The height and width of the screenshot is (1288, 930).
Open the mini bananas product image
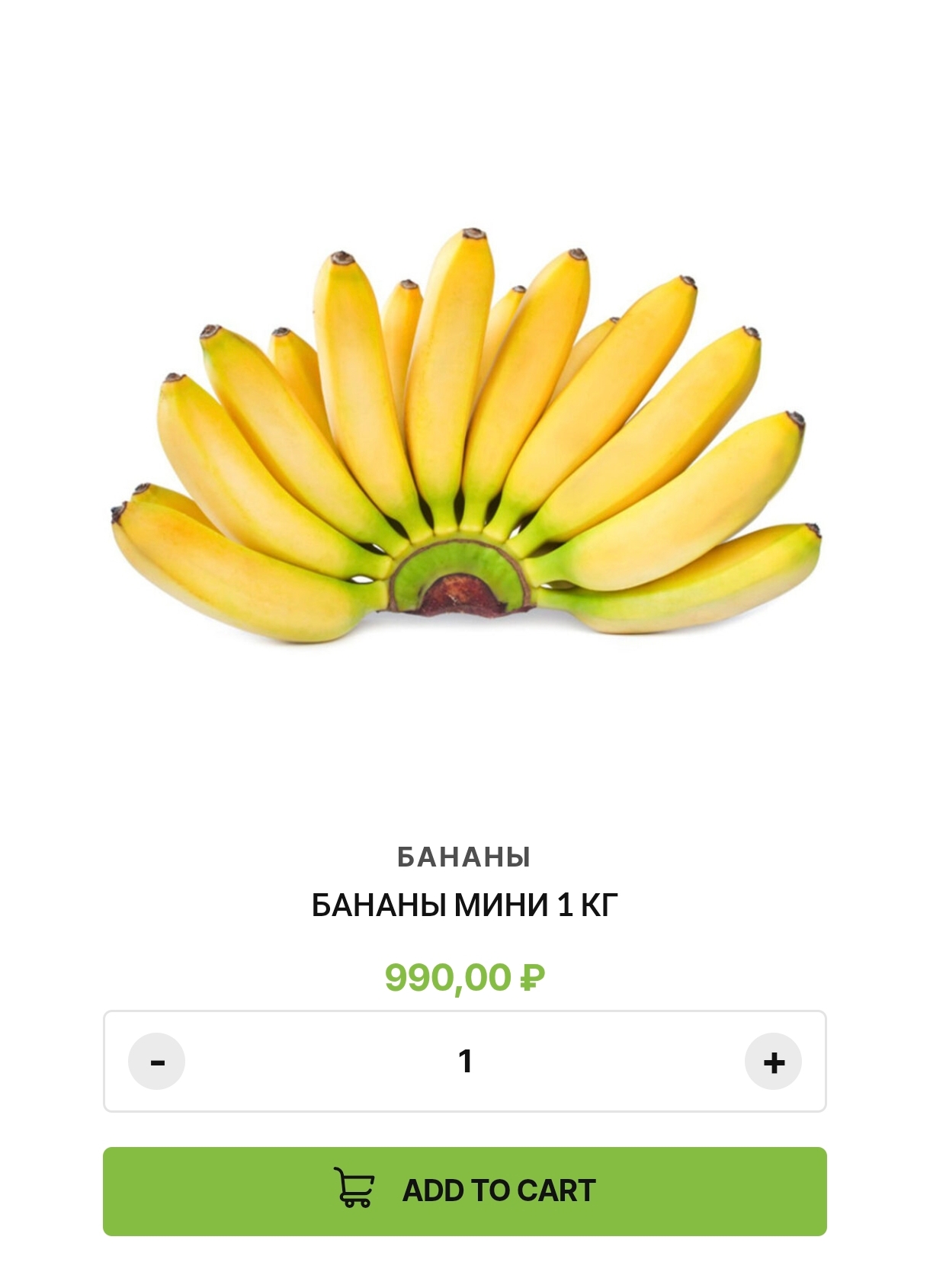coord(465,434)
